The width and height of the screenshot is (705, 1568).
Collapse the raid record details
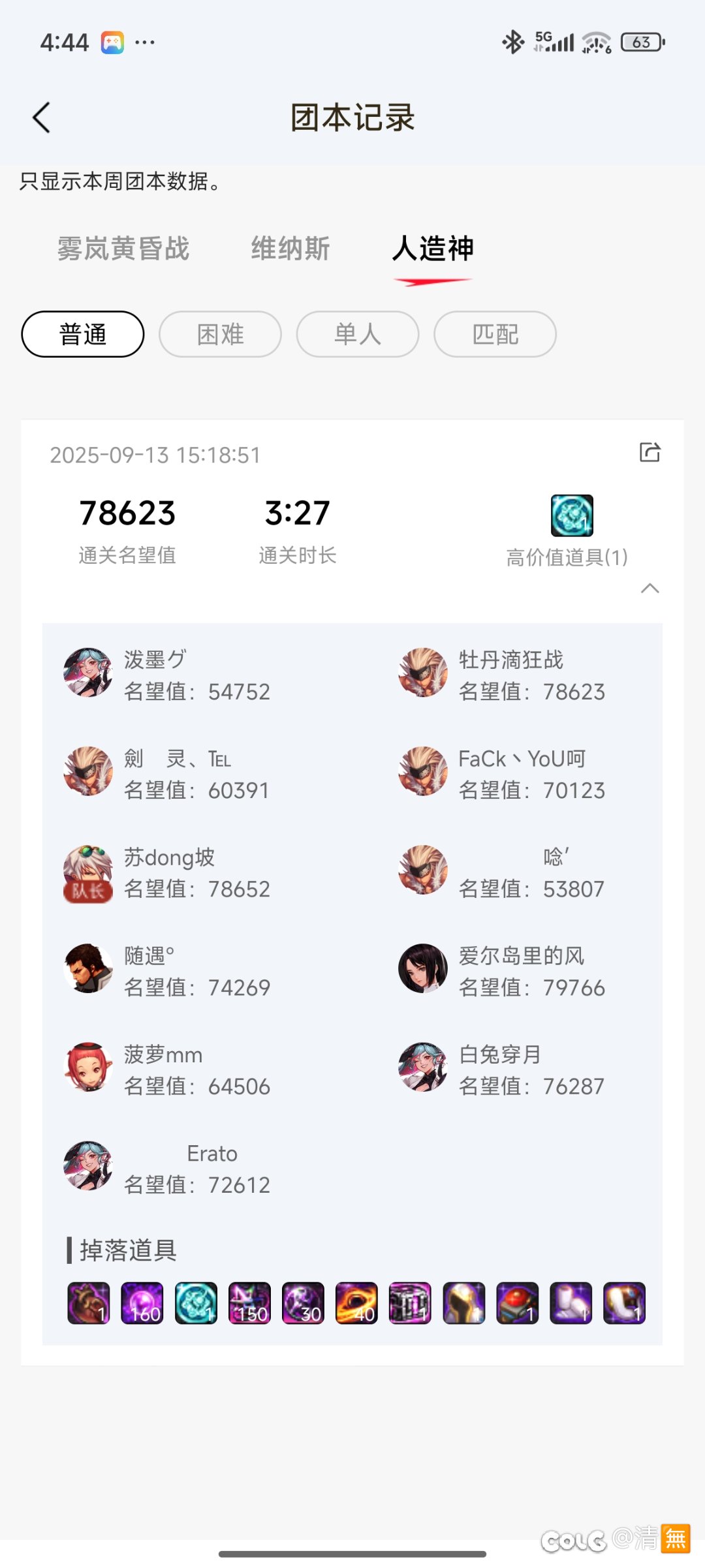[x=650, y=589]
